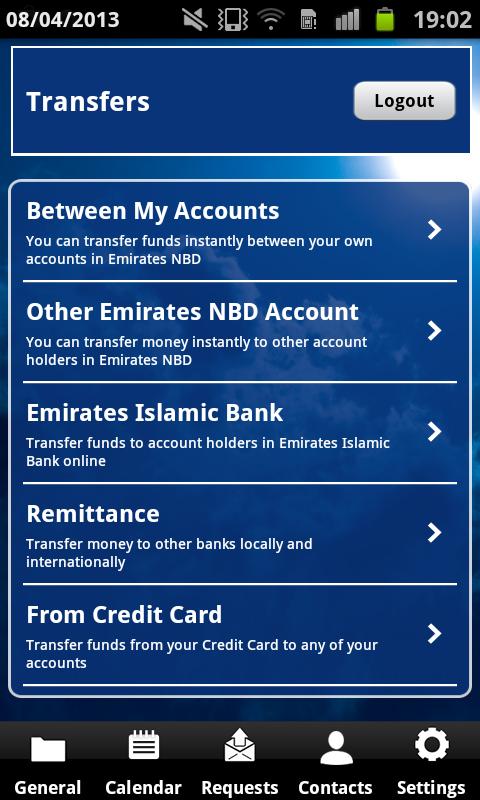Viewport: 480px width, 800px height.
Task: Go to the Requests tab
Action: tap(240, 761)
